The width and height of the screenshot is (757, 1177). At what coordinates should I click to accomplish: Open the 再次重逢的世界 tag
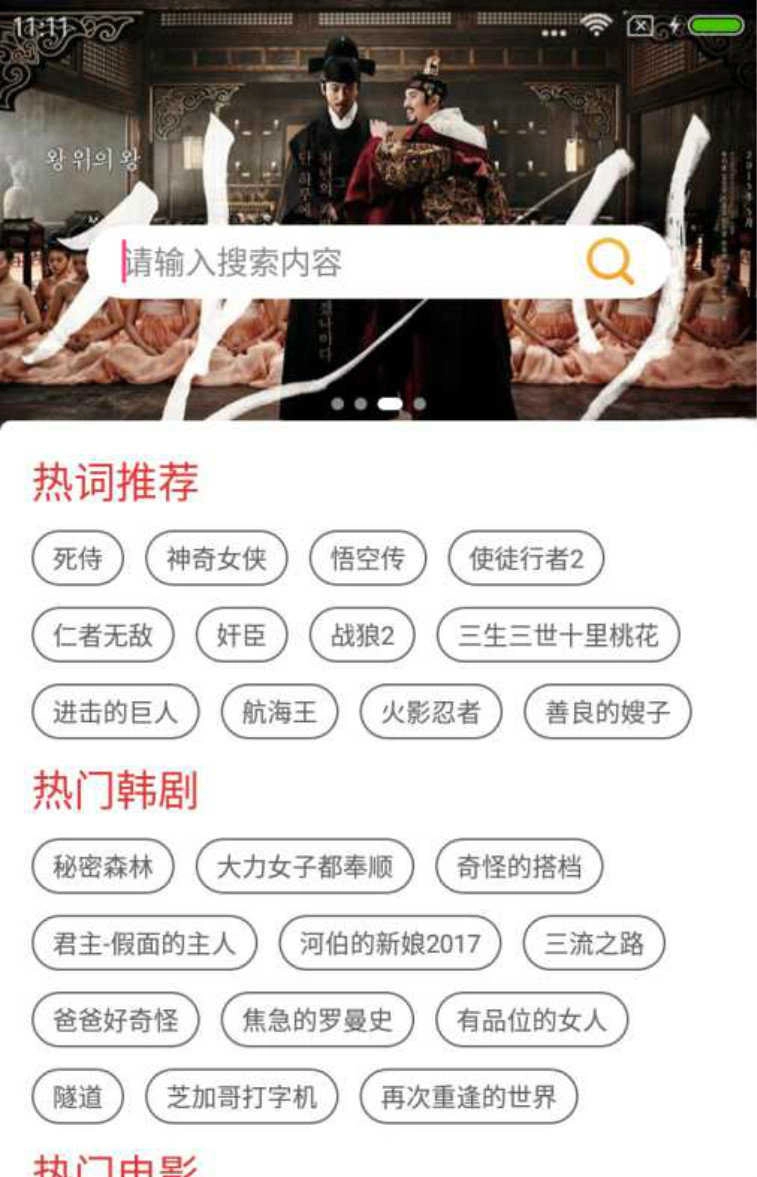pyautogui.click(x=472, y=1096)
